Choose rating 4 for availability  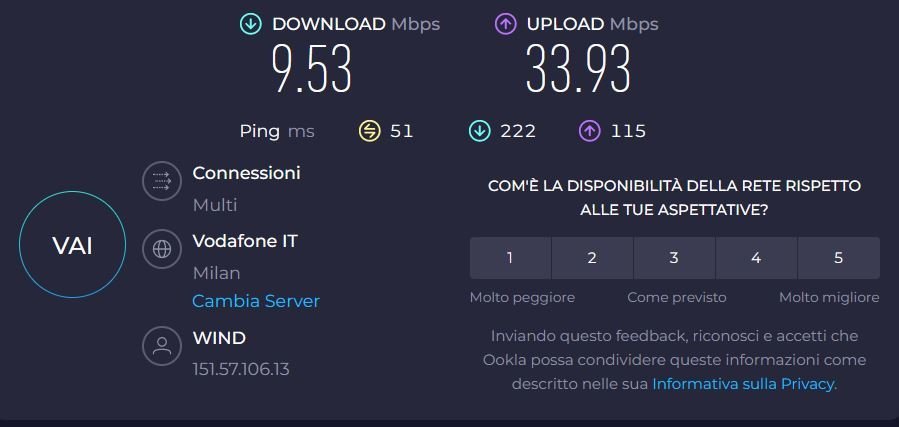tap(756, 258)
